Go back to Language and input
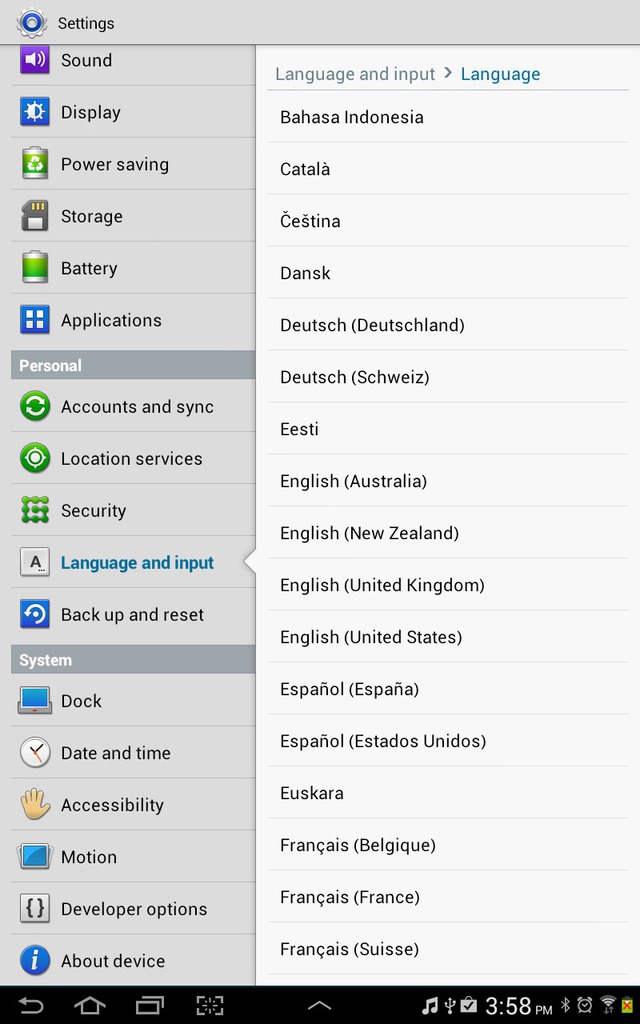 (x=355, y=74)
